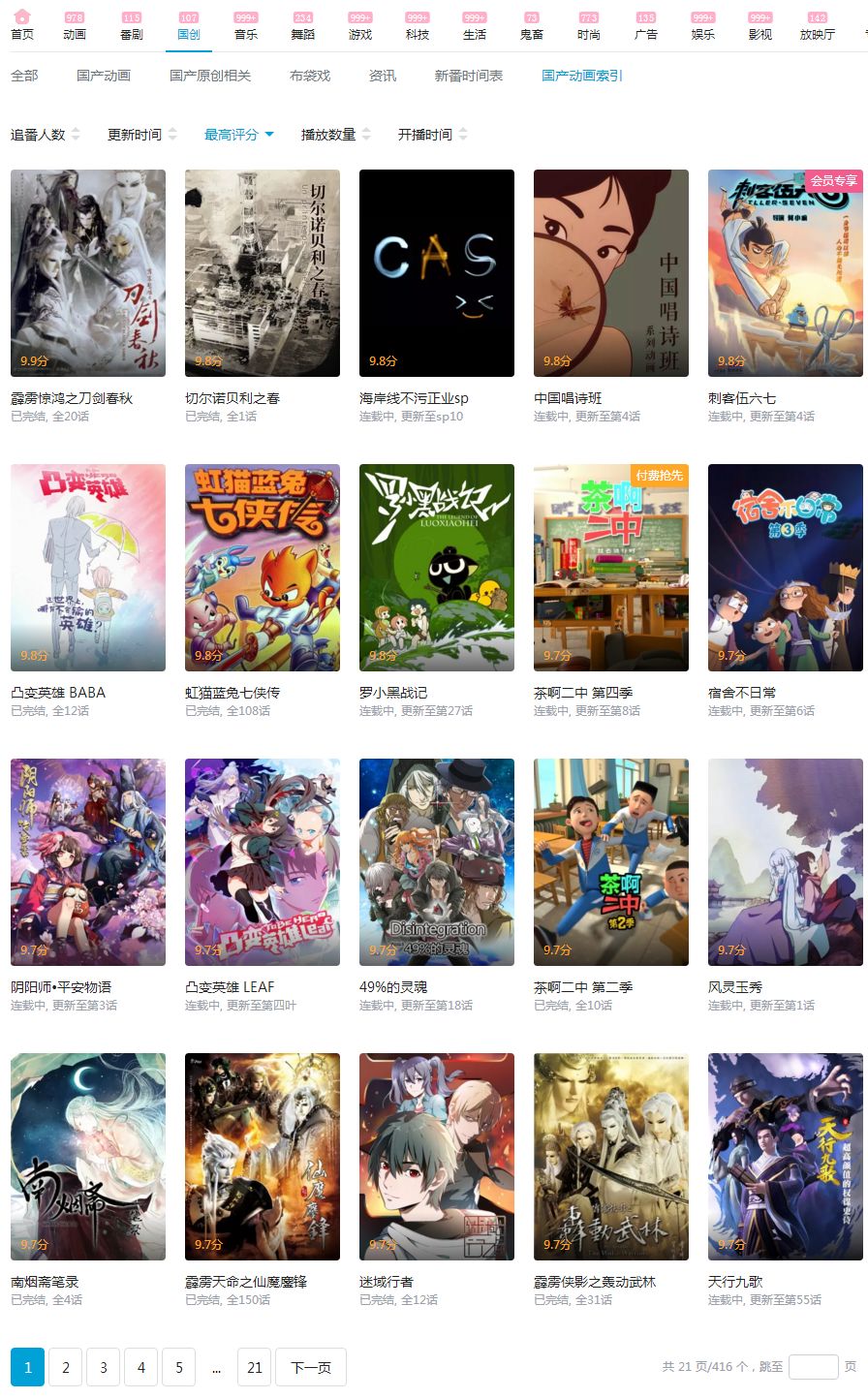View 罗小黑战记 details
This screenshot has width=868, height=1399.
(436, 568)
